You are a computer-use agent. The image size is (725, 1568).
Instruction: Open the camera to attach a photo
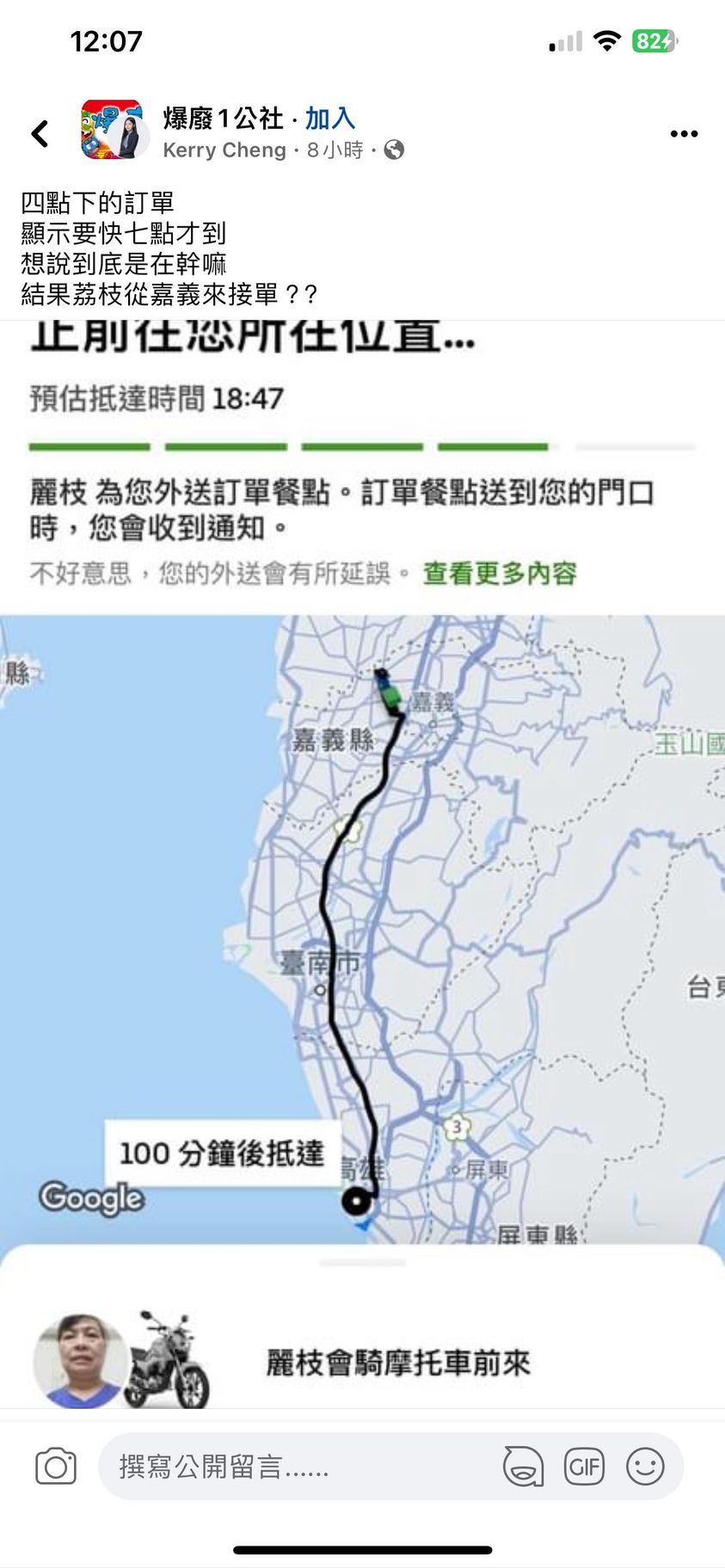pyautogui.click(x=56, y=1467)
